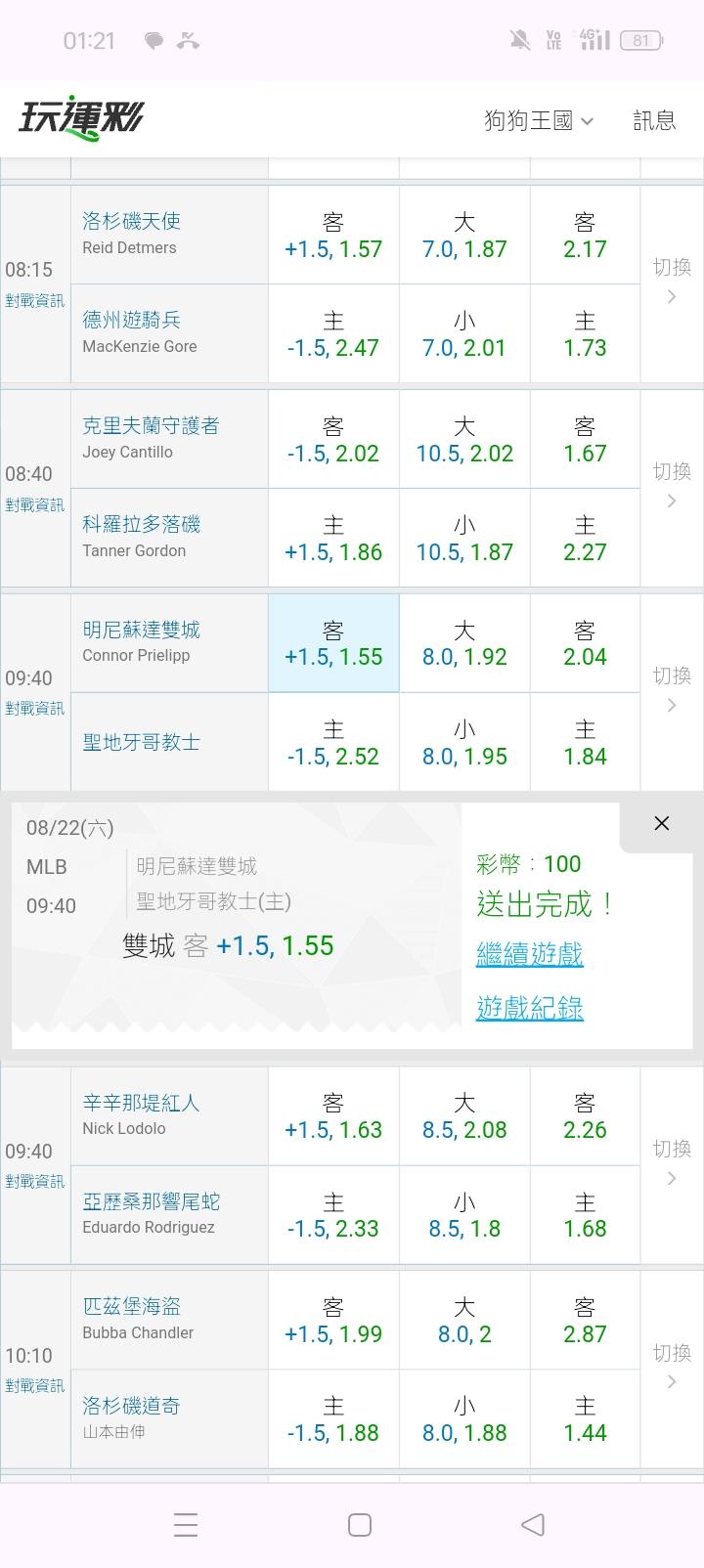Tap 切換 for the 08:40 game

[672, 486]
